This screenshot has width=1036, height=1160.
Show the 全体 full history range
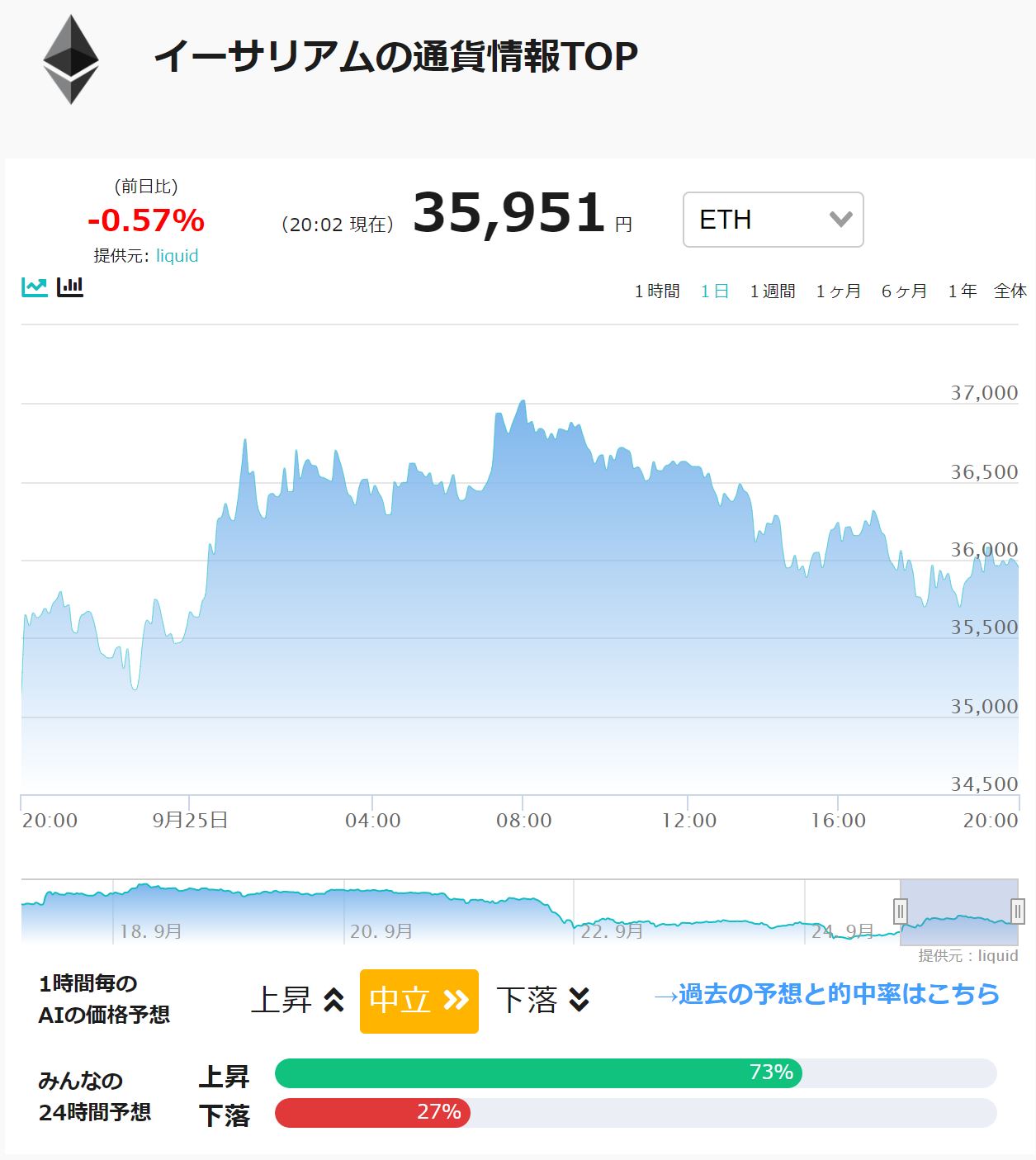pyautogui.click(x=1010, y=291)
